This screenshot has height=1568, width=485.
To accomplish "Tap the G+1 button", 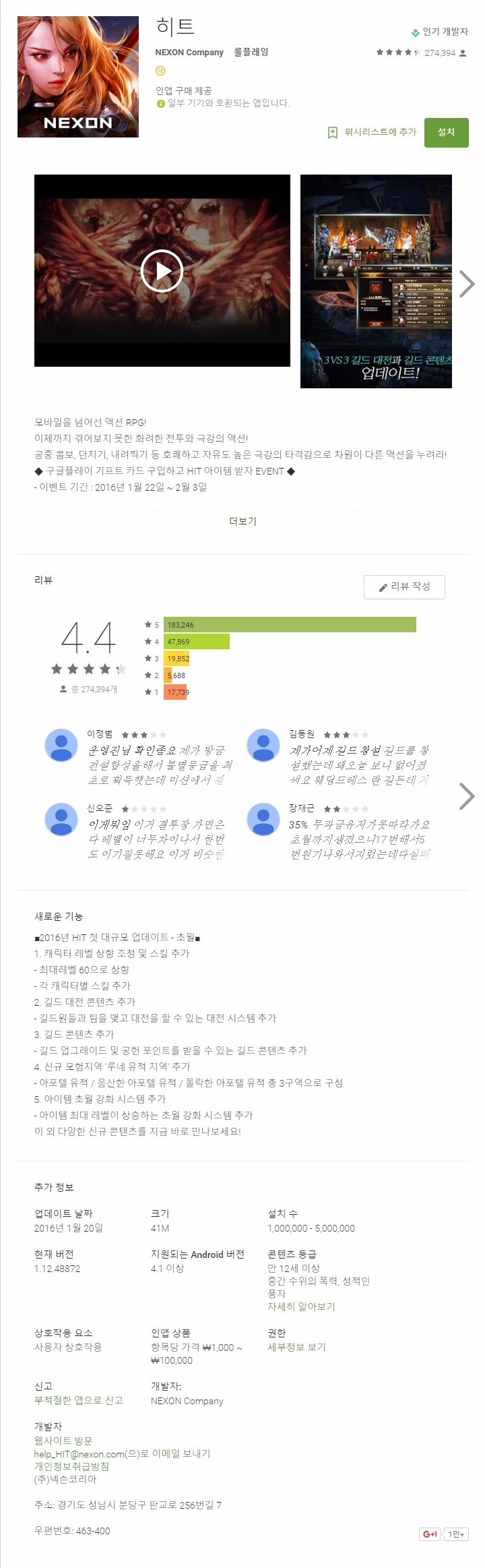I will (430, 1534).
